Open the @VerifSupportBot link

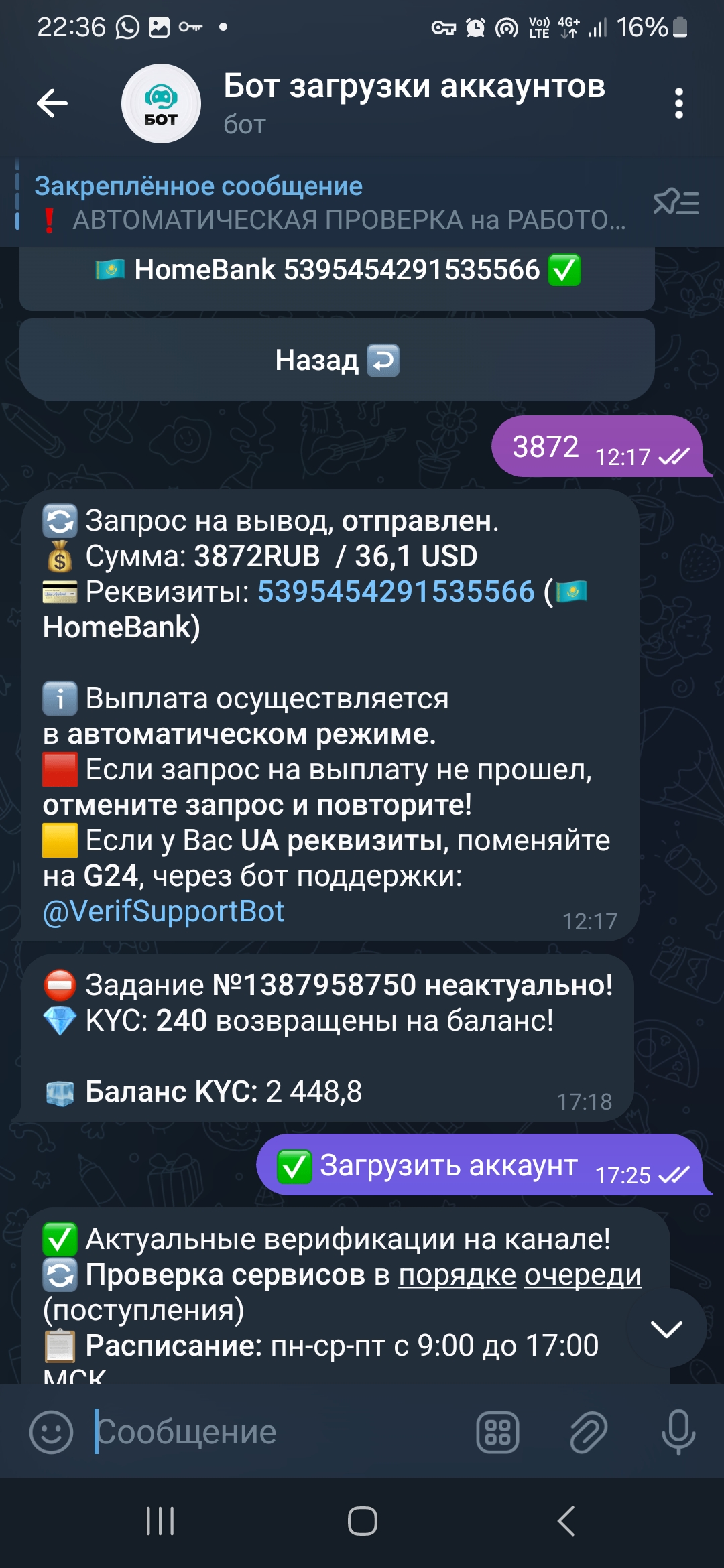click(x=164, y=912)
